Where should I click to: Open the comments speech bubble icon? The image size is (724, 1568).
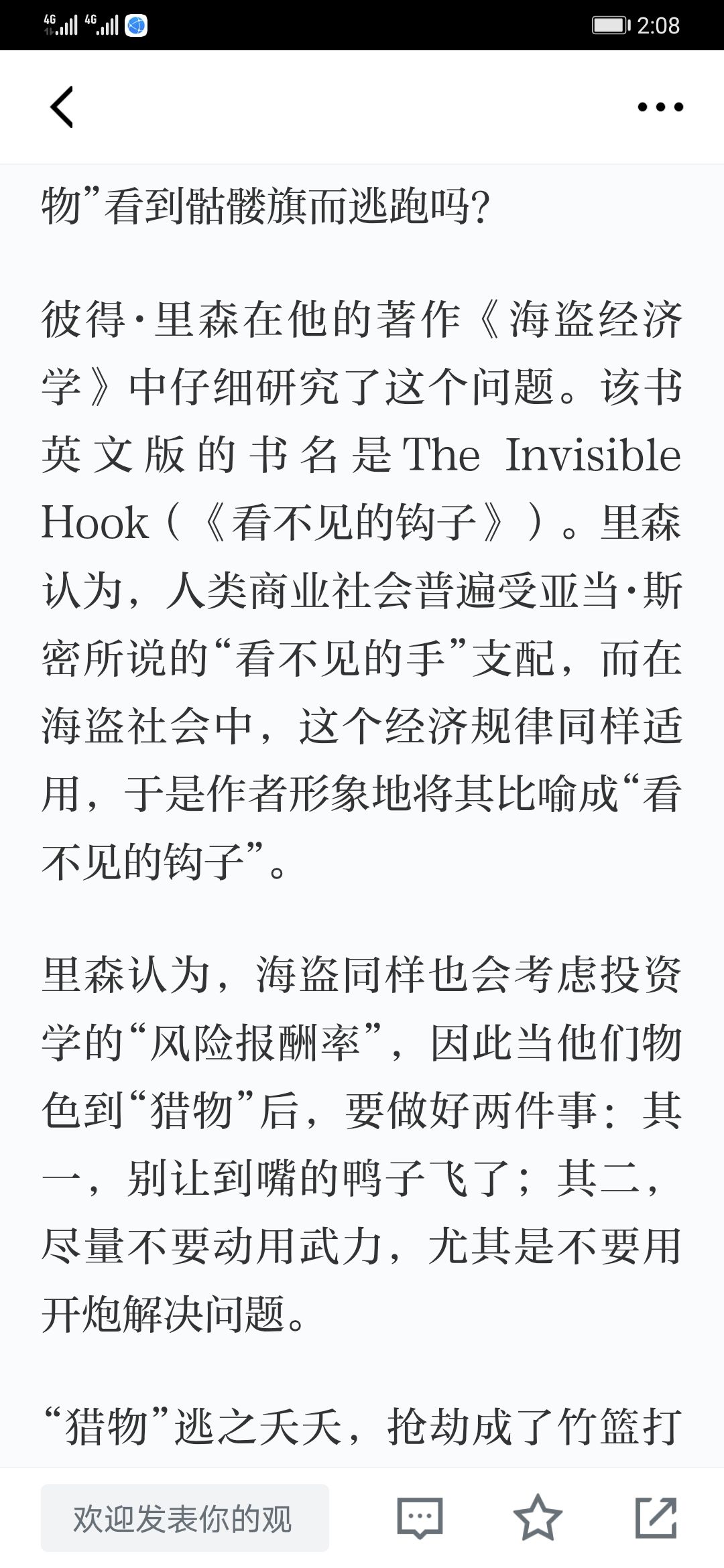(x=420, y=1518)
